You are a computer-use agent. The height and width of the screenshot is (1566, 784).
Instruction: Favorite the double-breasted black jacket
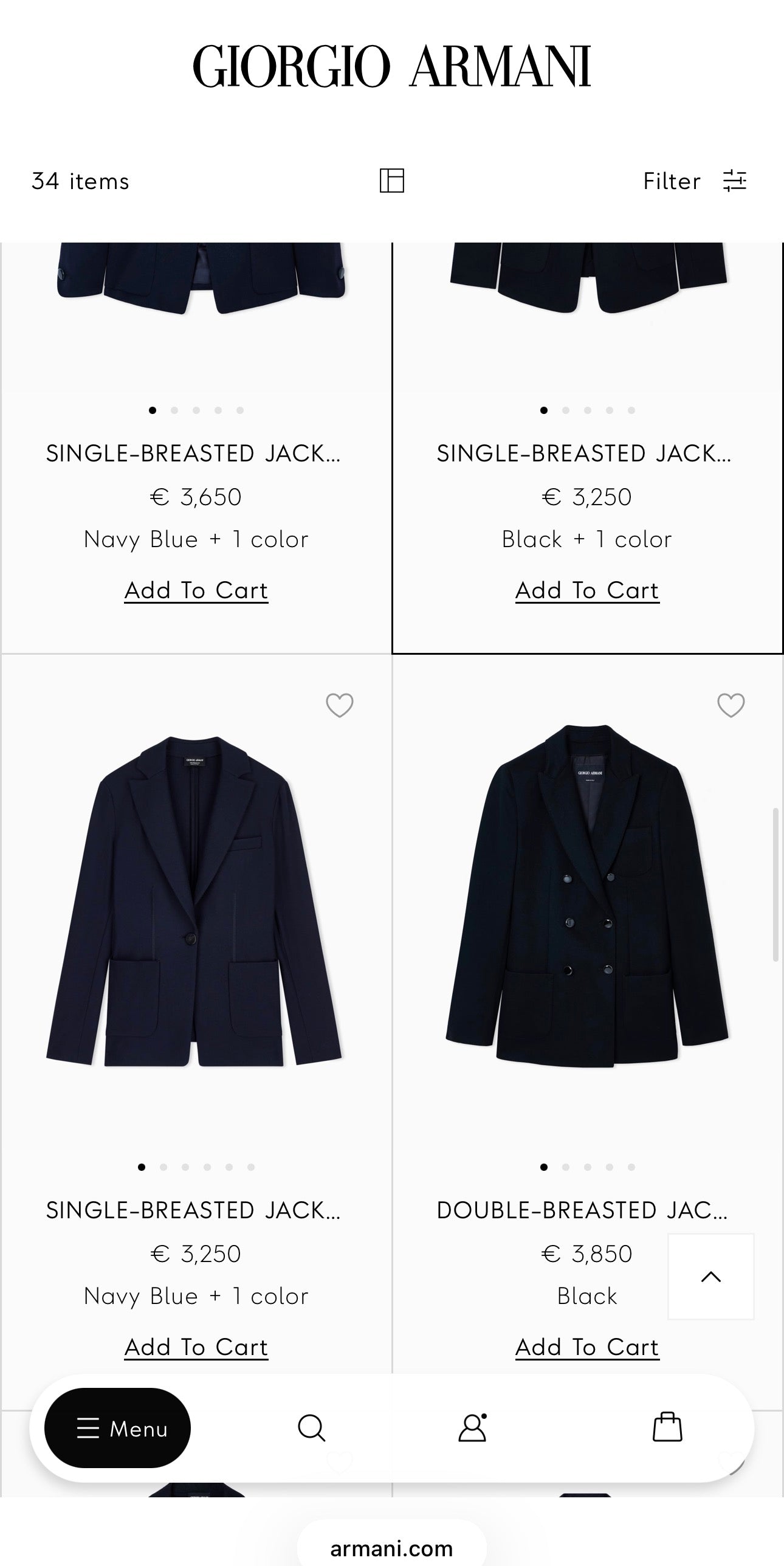[731, 705]
